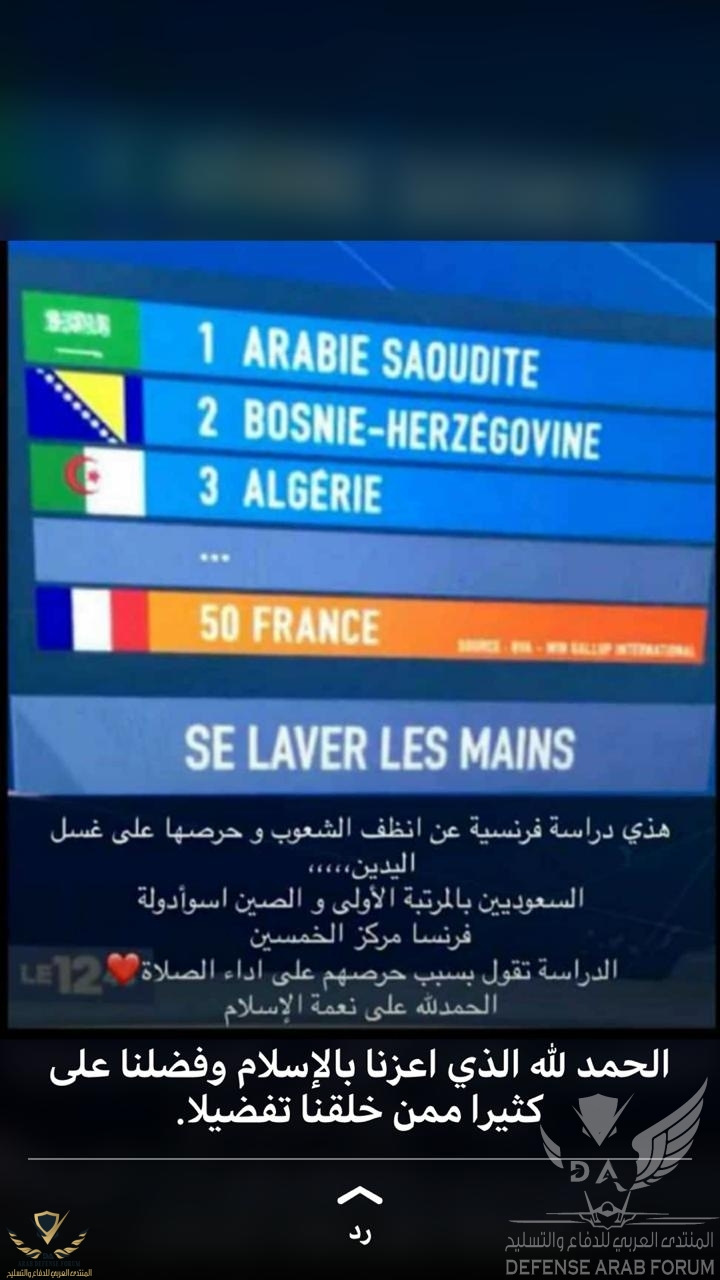Open the reply (رد) chevron
The width and height of the screenshot is (720, 1280).
360,1196
